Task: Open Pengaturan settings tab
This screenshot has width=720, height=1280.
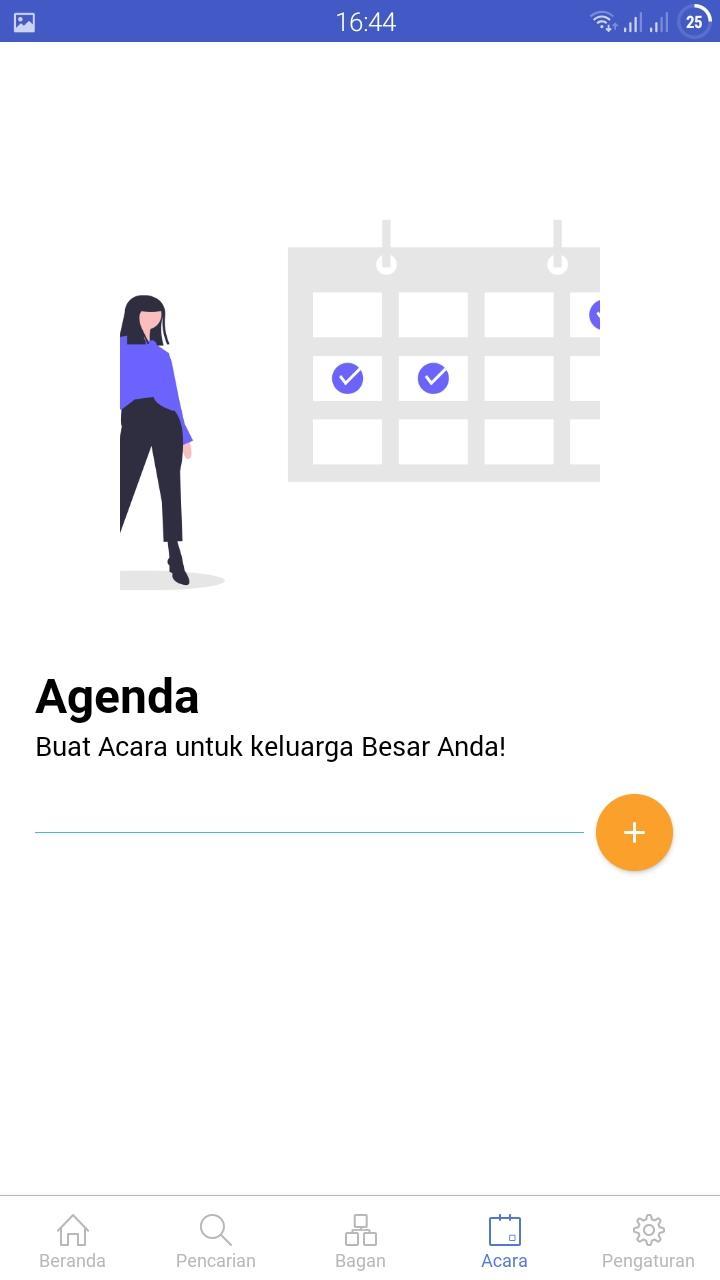Action: 648,1240
